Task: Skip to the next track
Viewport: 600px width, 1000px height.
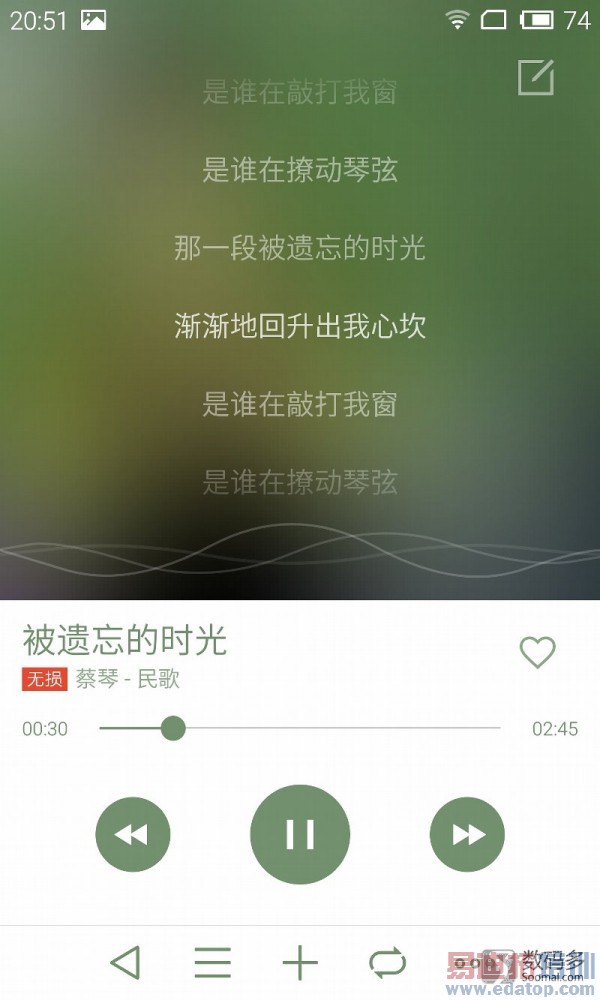Action: (467, 834)
